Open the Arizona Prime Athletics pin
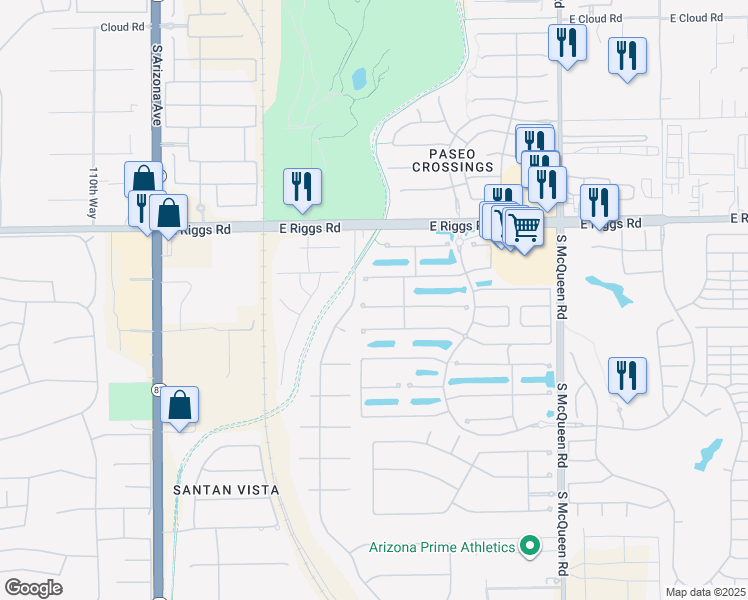The image size is (748, 600). [531, 547]
